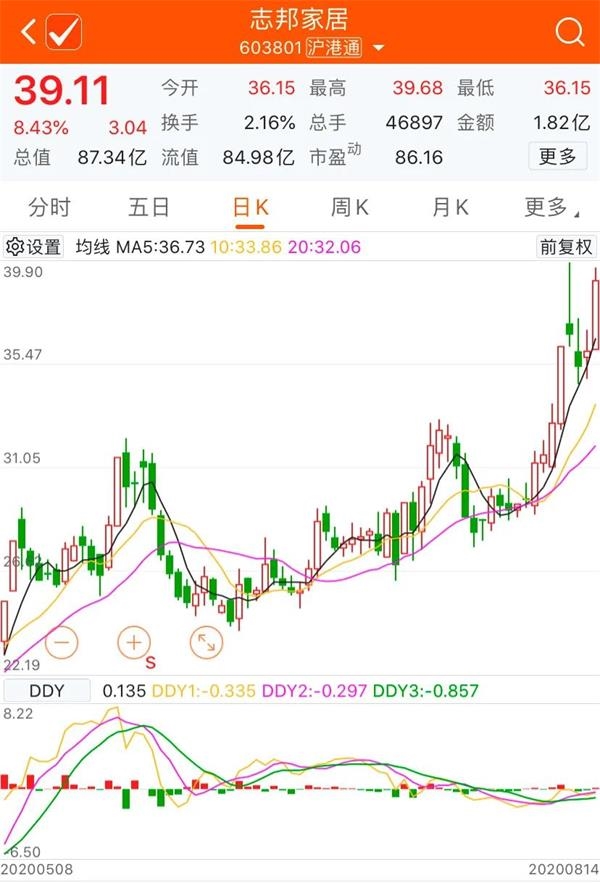Expand the chart to fullscreen
Screen dimensions: 600x883
205,641
